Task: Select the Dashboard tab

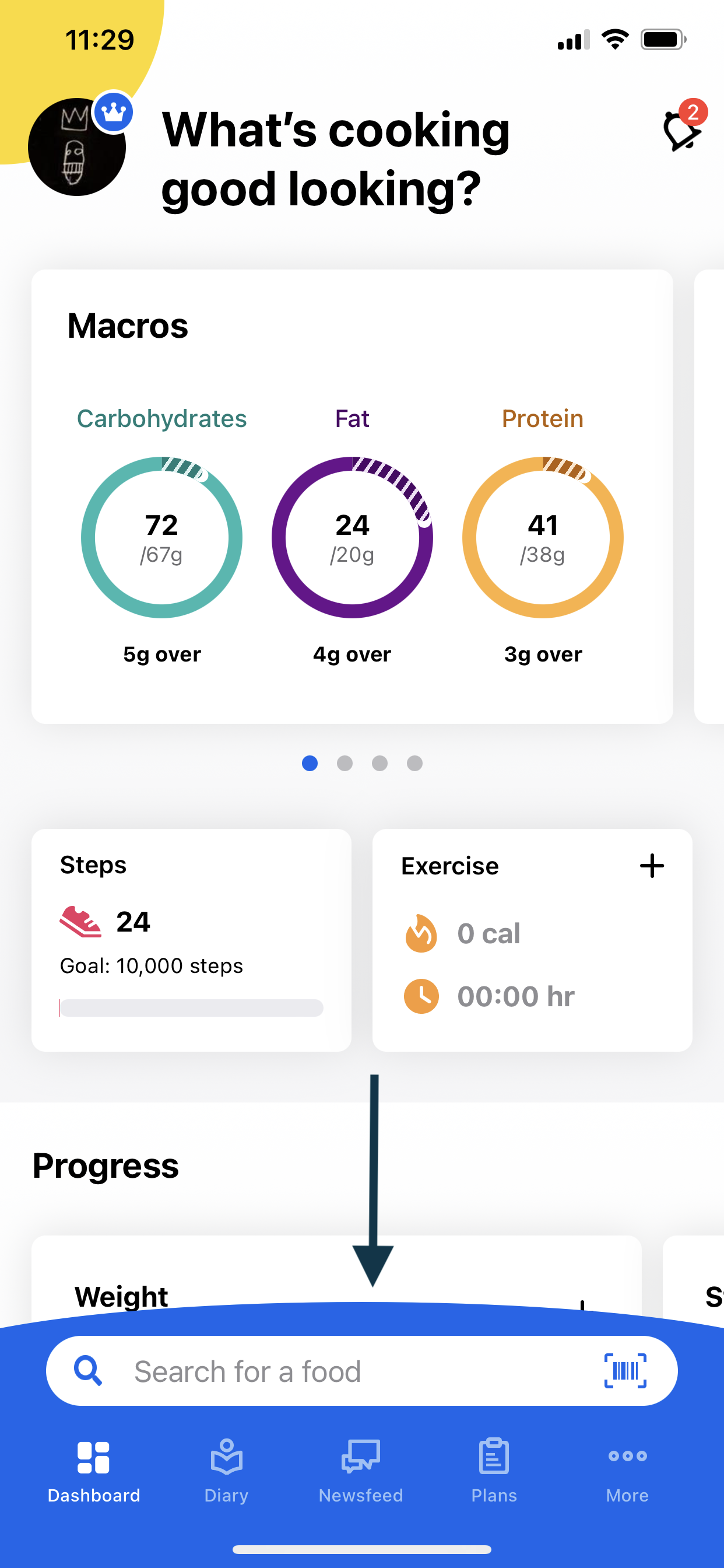Action: click(94, 1471)
